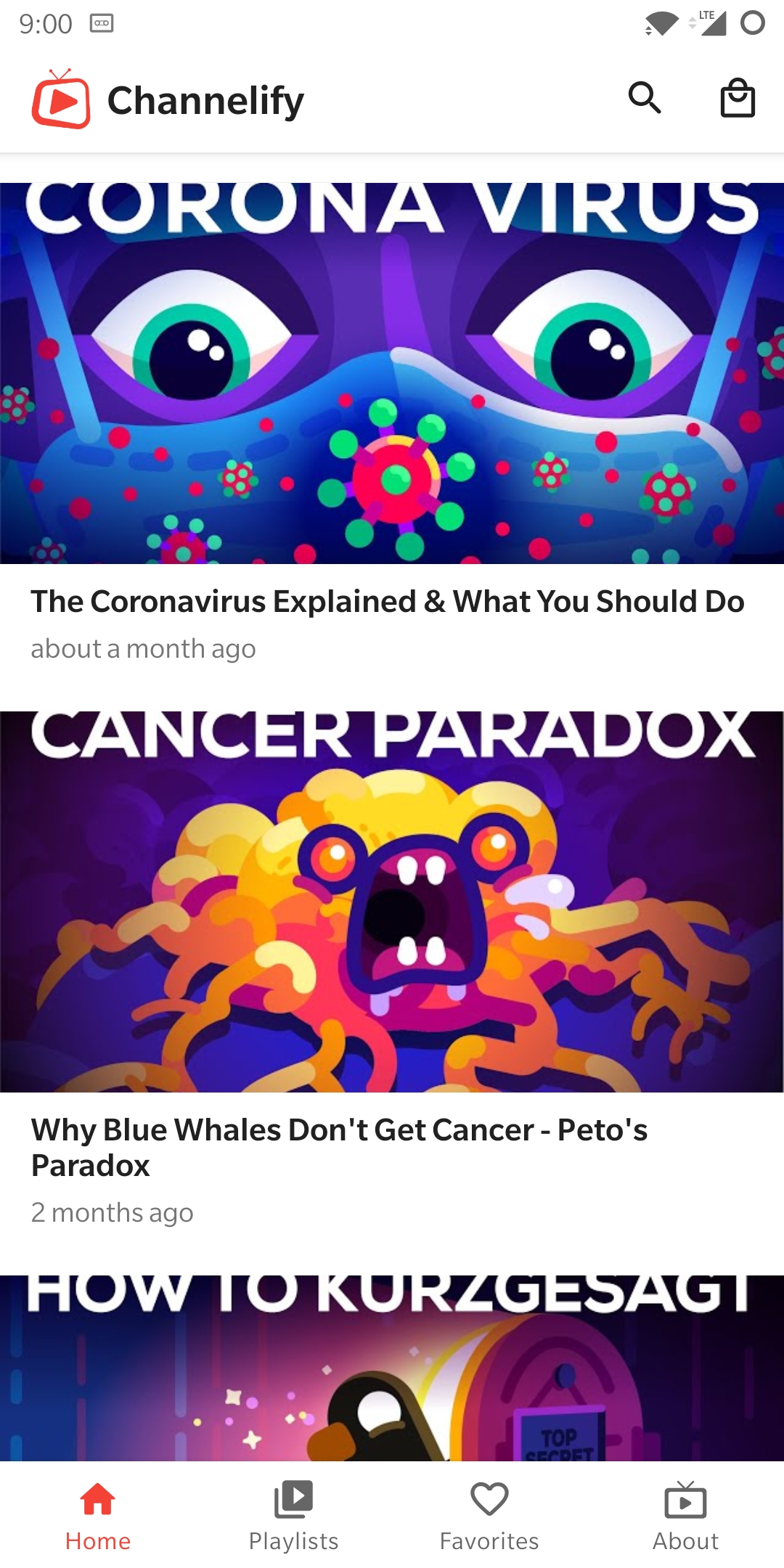Open the How To Kurzgesagt video
Image resolution: width=784 pixels, height=1568 pixels.
[x=392, y=1368]
